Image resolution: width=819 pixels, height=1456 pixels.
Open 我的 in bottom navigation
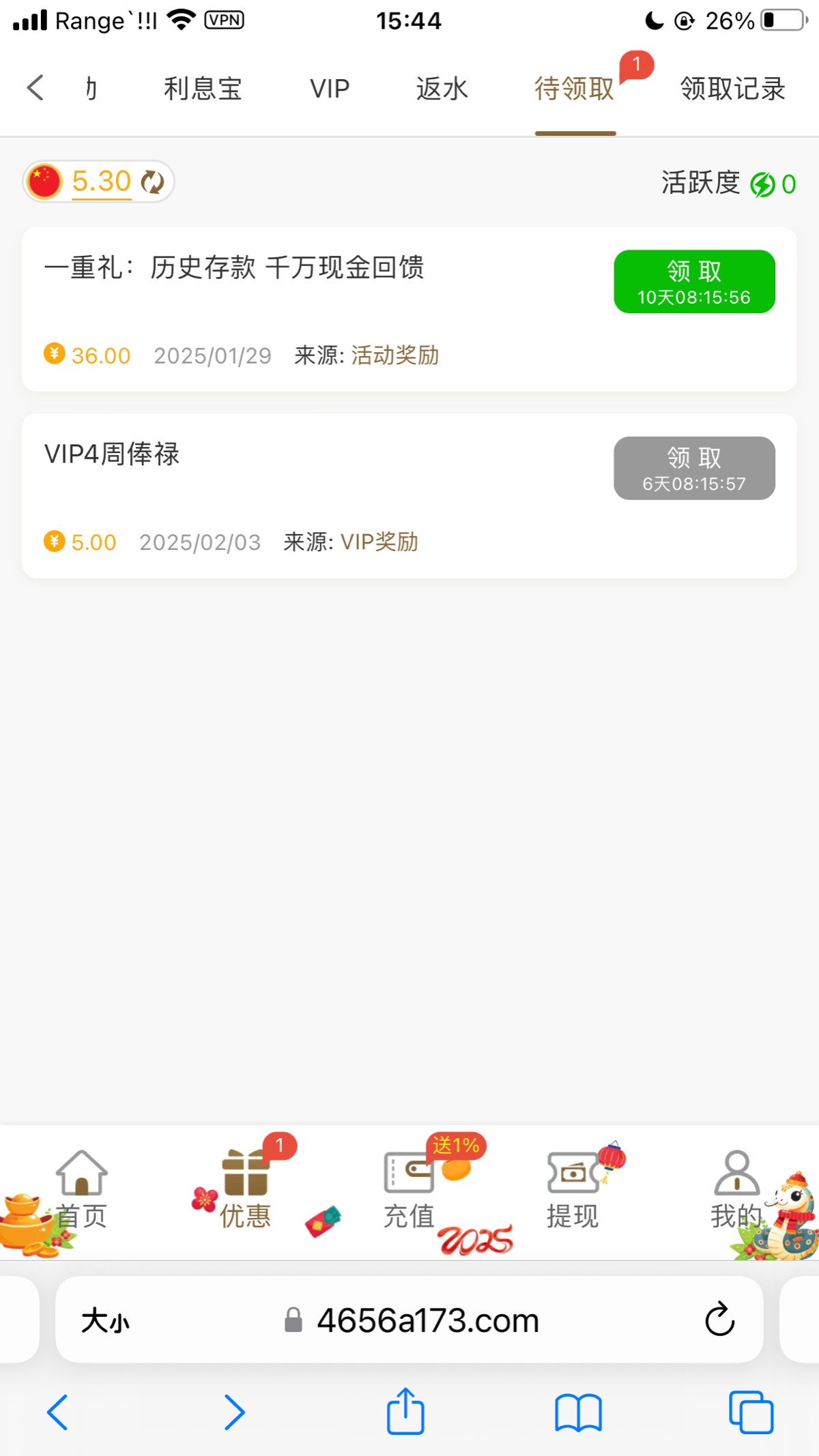pyautogui.click(x=737, y=1191)
